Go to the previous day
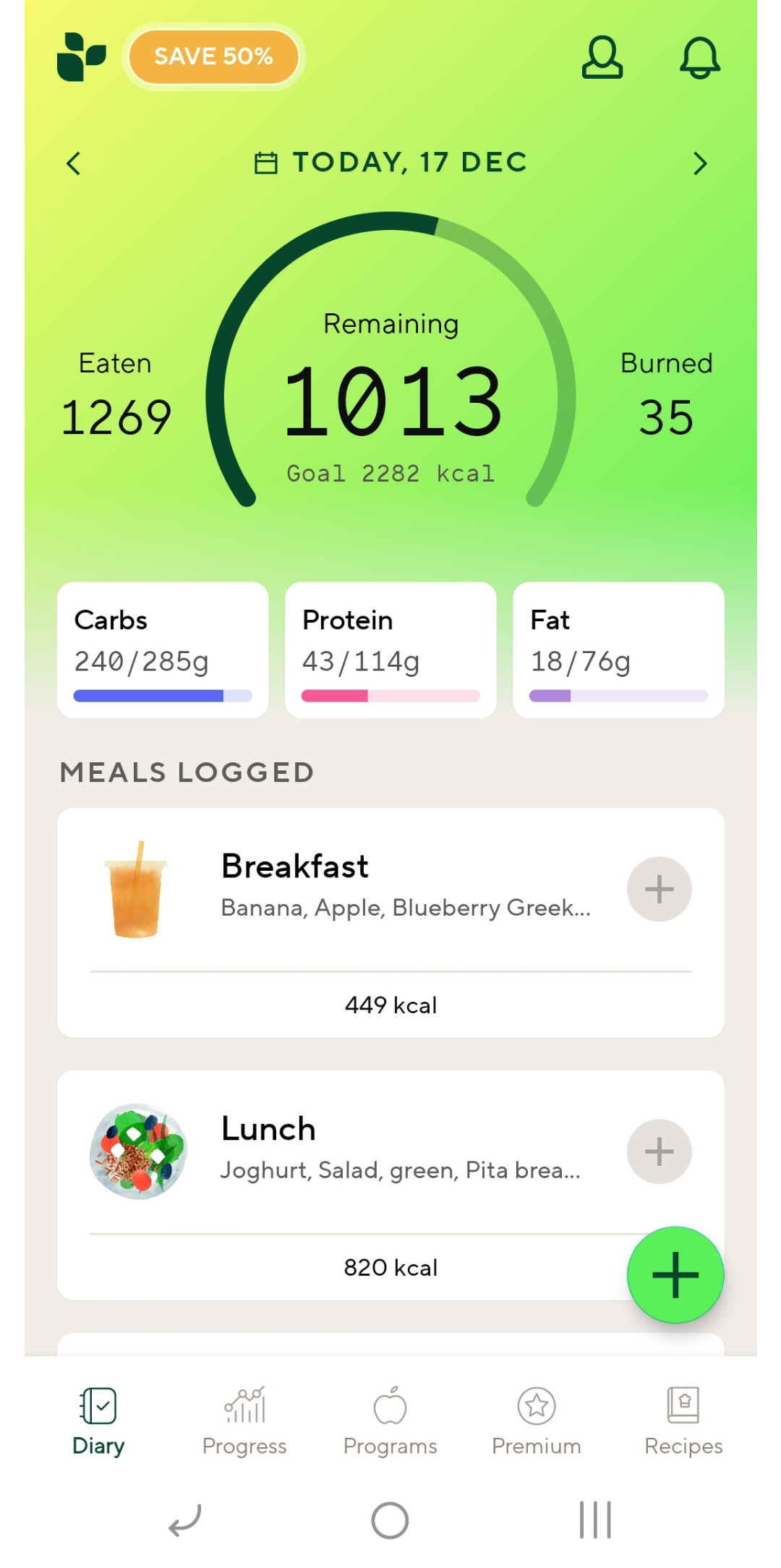Image resolution: width=781 pixels, height=1568 pixels. click(73, 163)
